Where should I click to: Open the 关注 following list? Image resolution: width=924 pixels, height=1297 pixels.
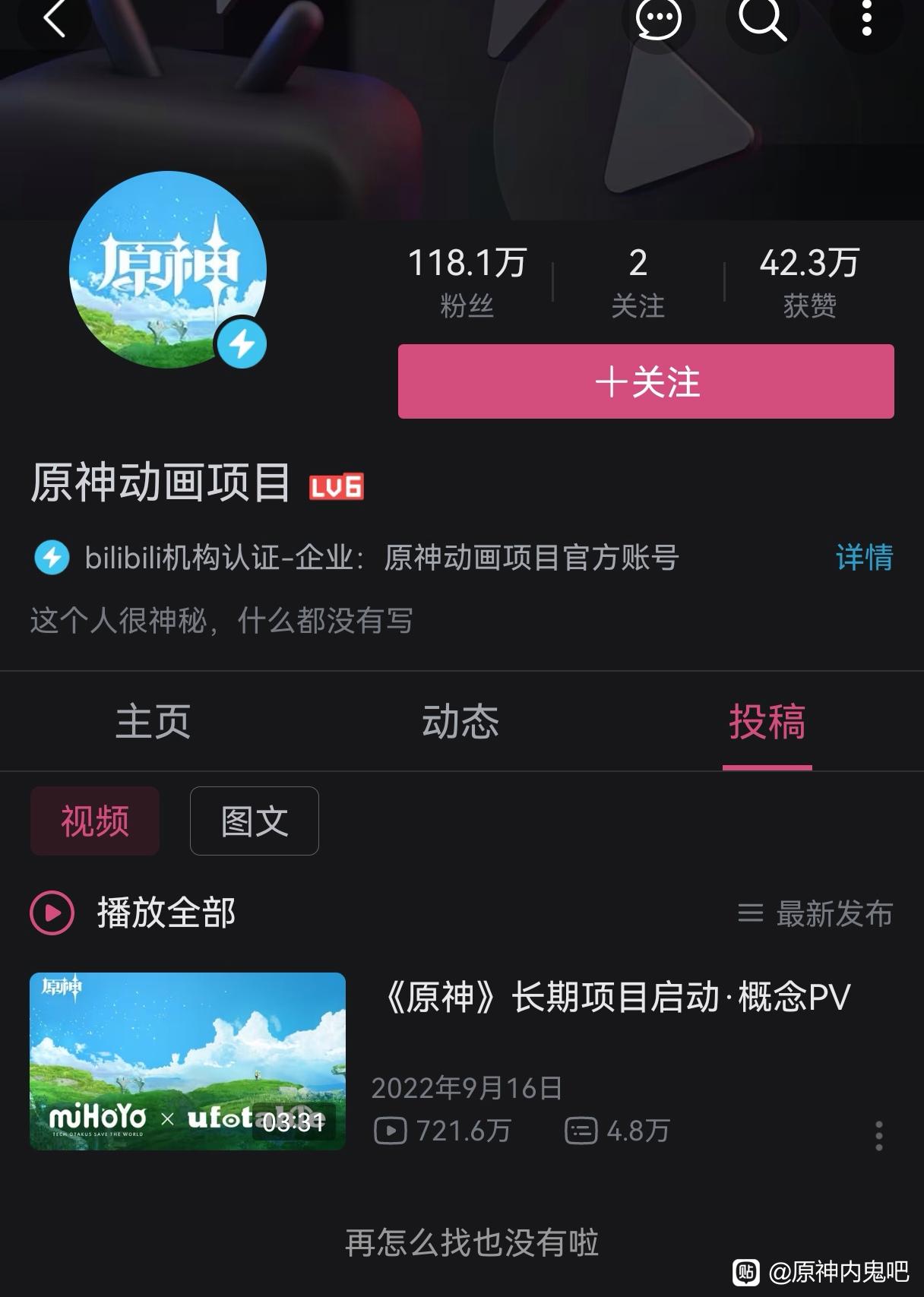click(x=638, y=282)
